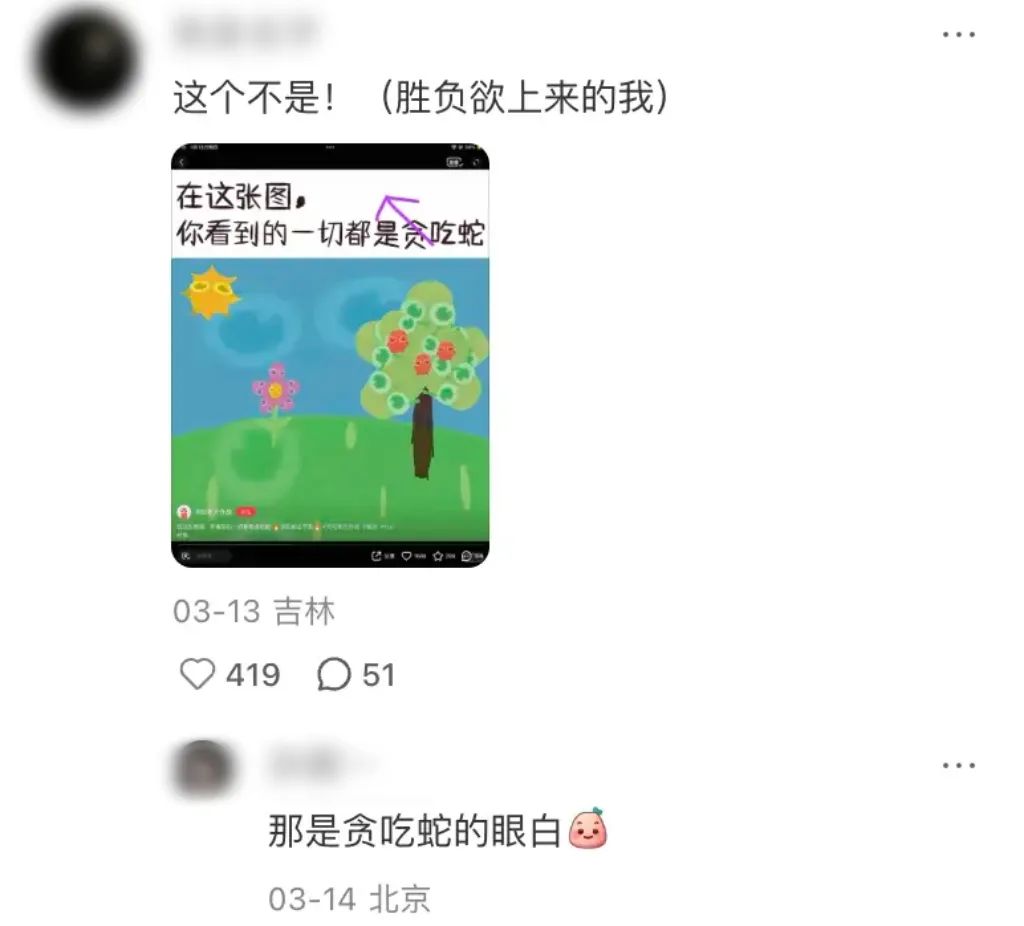Open the 51 replies of the comment
1024x926 pixels.
point(334,675)
